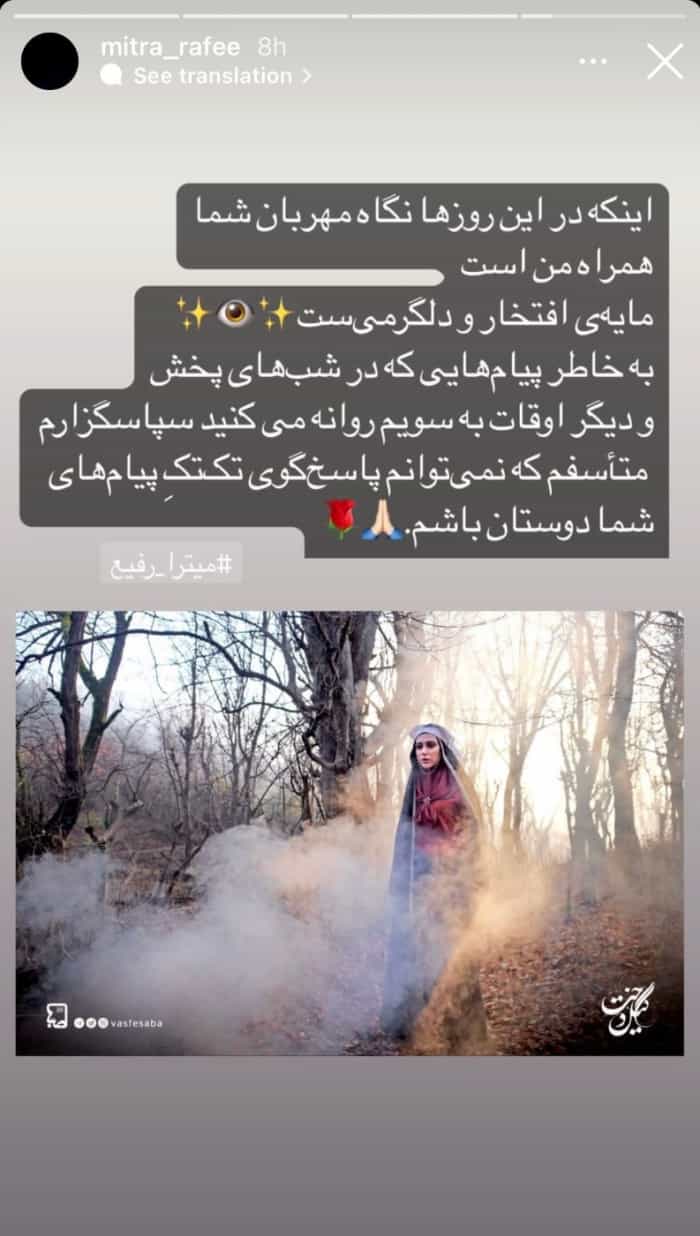This screenshot has height=1236, width=700.
Task: Open the story options menu
Action: coord(593,62)
